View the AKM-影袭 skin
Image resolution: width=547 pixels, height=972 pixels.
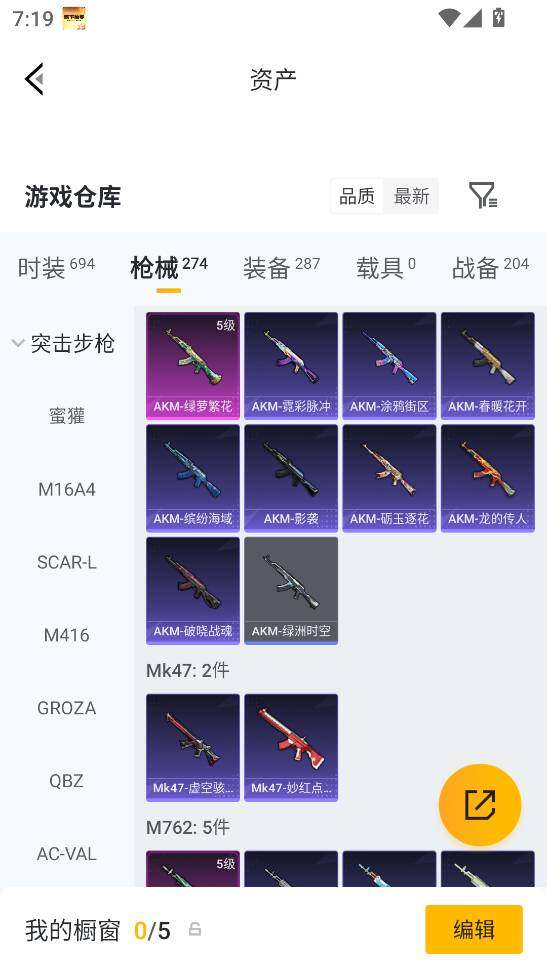(x=291, y=479)
